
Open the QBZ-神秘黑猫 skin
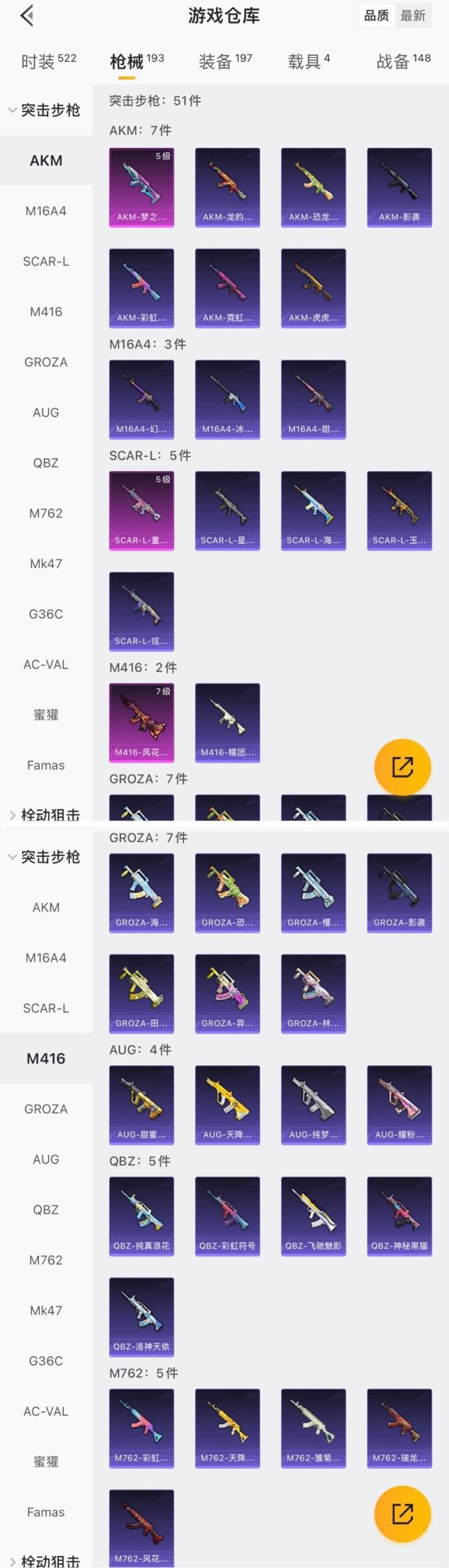(x=399, y=1216)
